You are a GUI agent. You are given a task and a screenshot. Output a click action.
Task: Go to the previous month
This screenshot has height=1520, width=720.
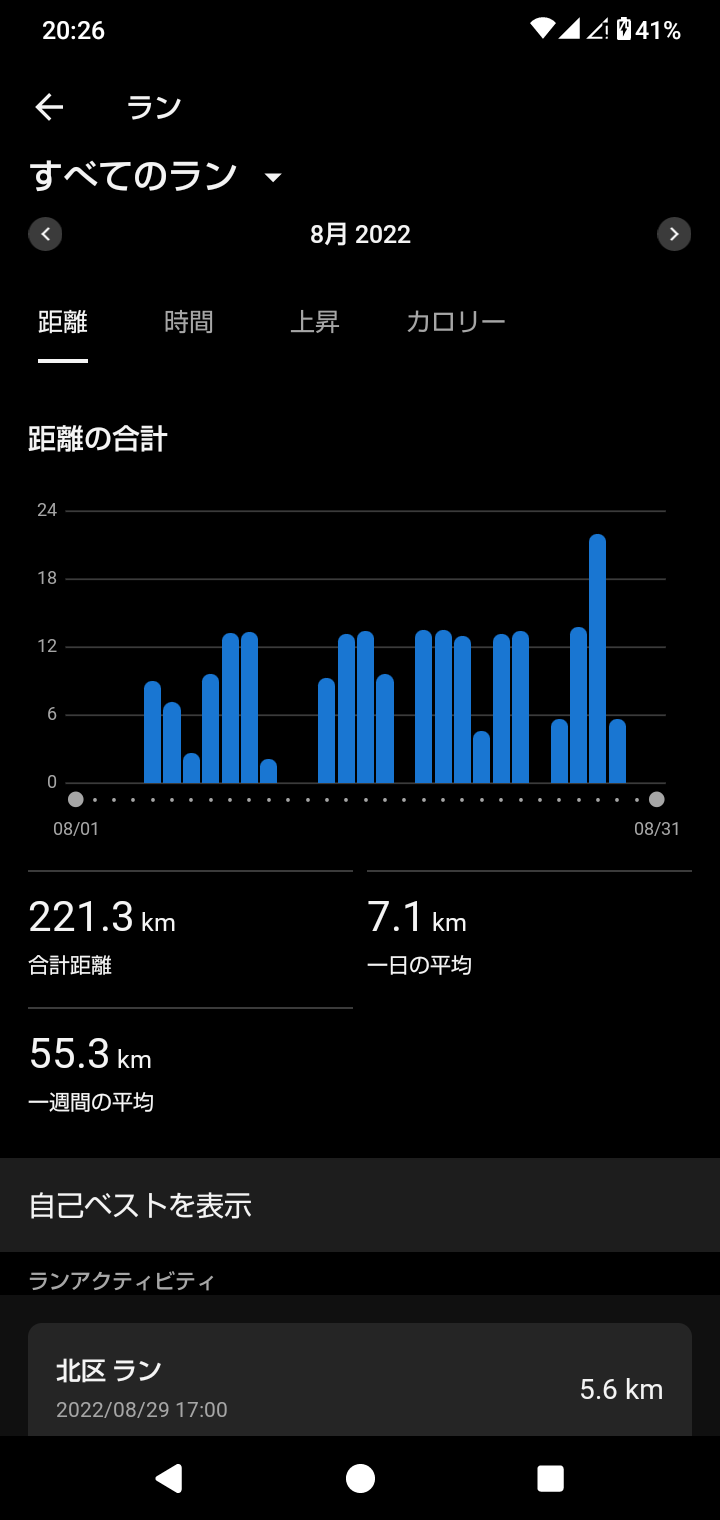pos(45,234)
